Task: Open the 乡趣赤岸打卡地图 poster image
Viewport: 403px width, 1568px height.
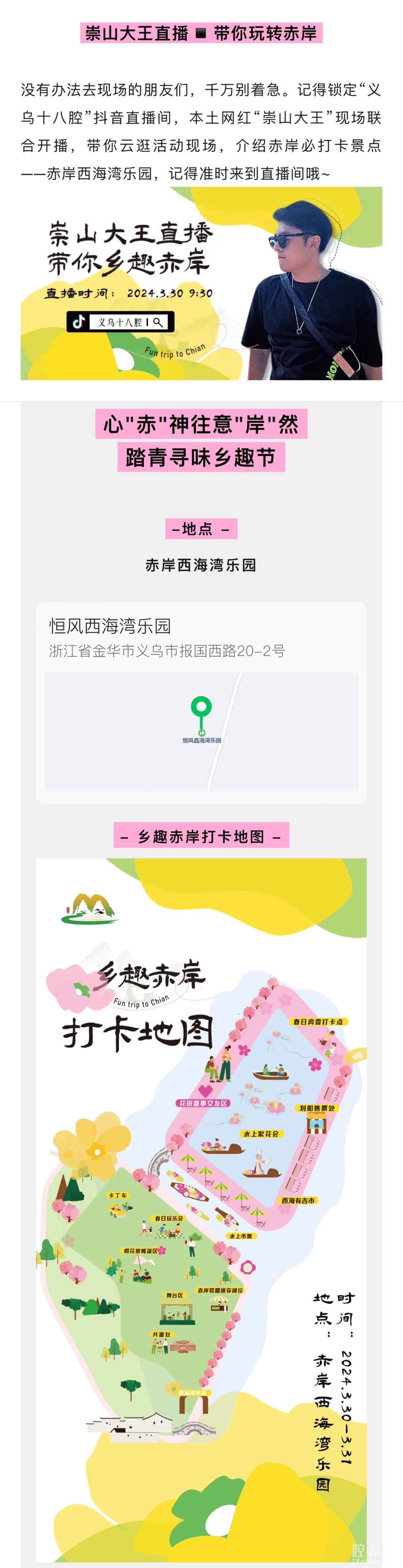Action: point(201,1205)
